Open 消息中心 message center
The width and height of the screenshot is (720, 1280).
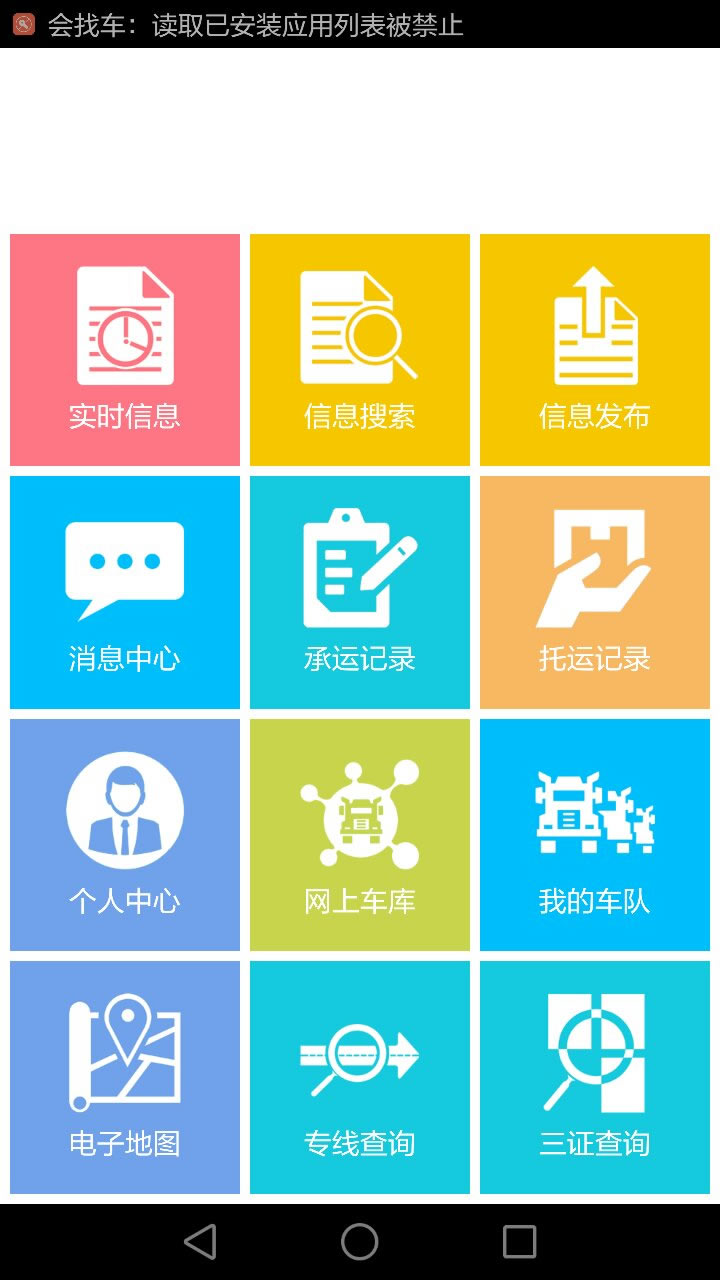click(125, 592)
